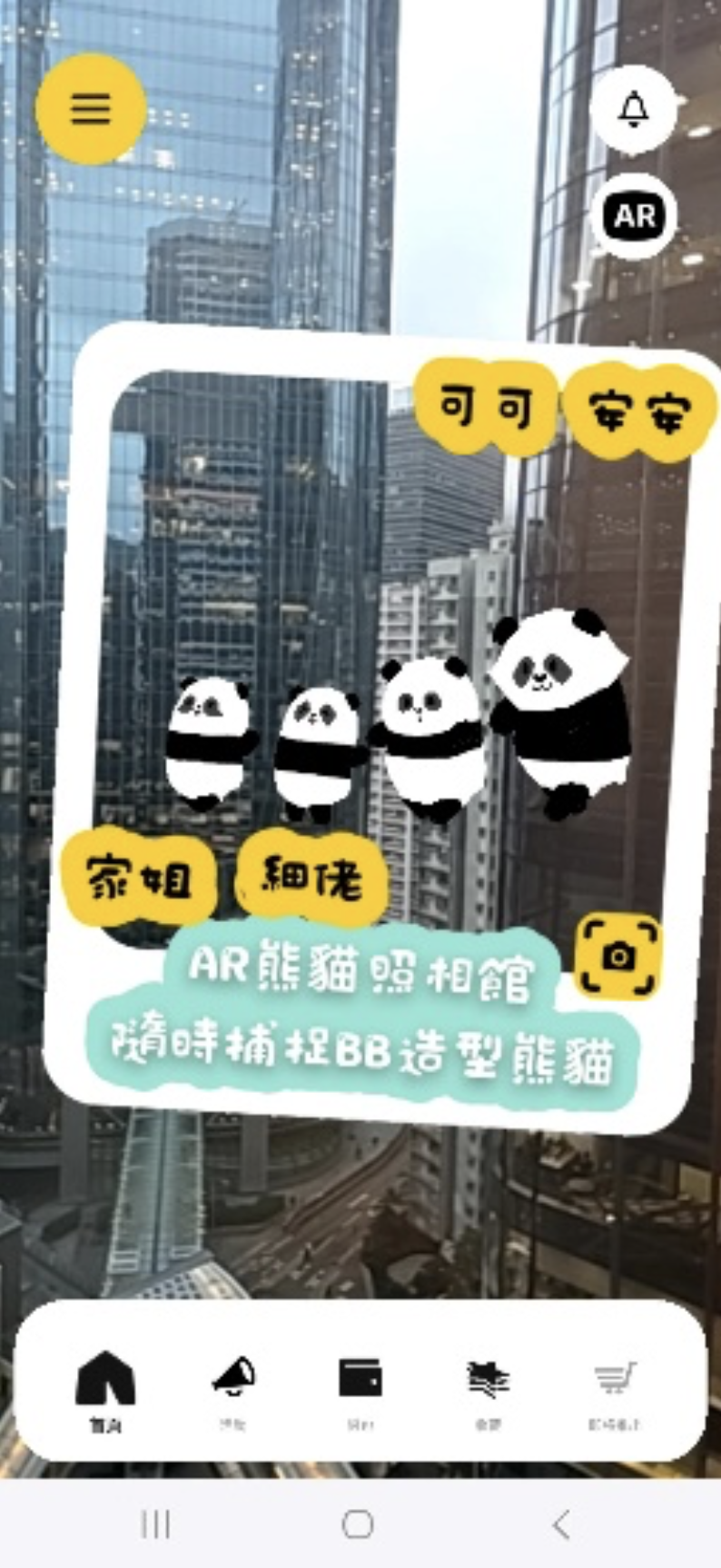Select the 可可 panda chip

485,408
